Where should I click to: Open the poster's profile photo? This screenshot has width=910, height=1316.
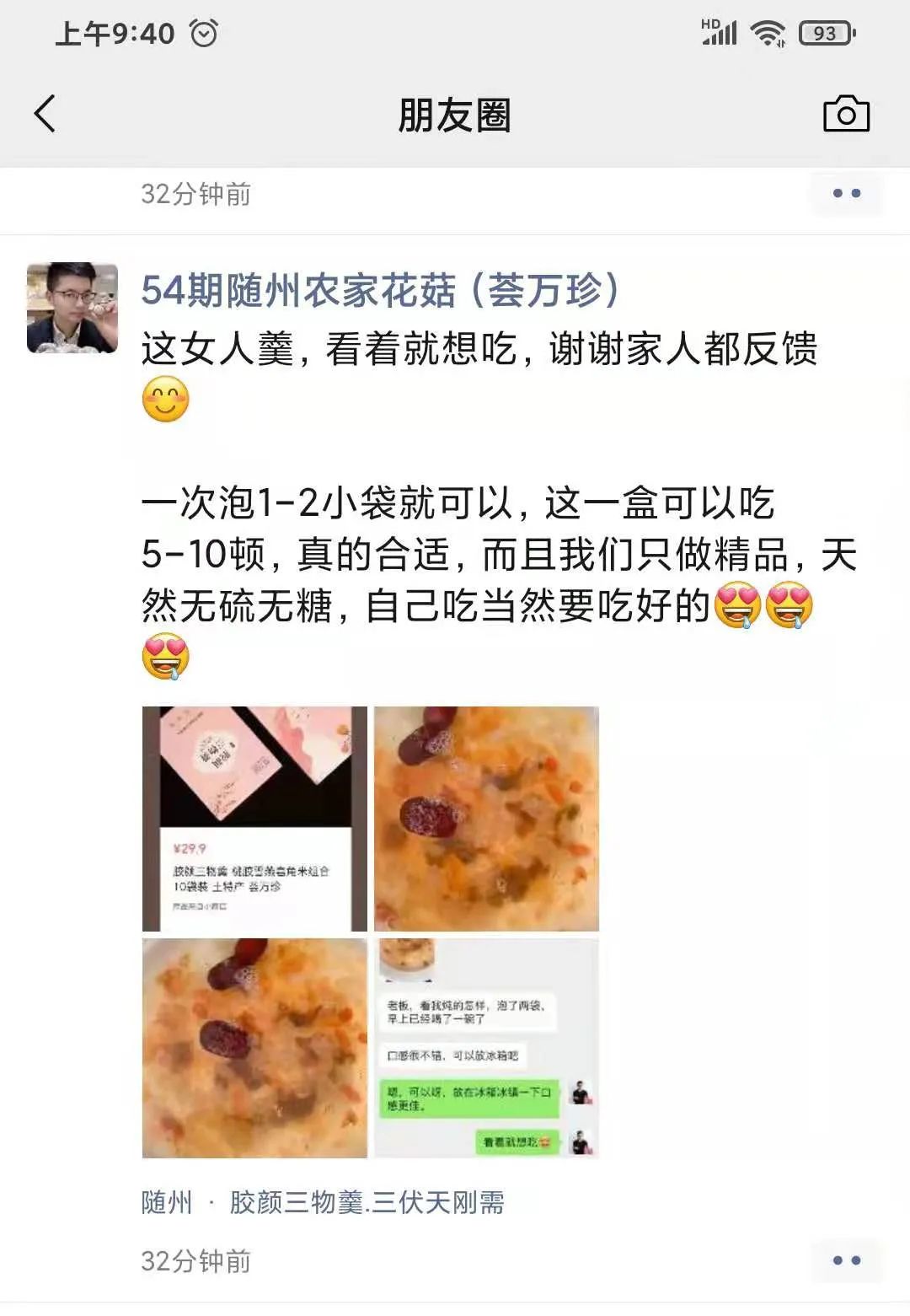tap(72, 308)
